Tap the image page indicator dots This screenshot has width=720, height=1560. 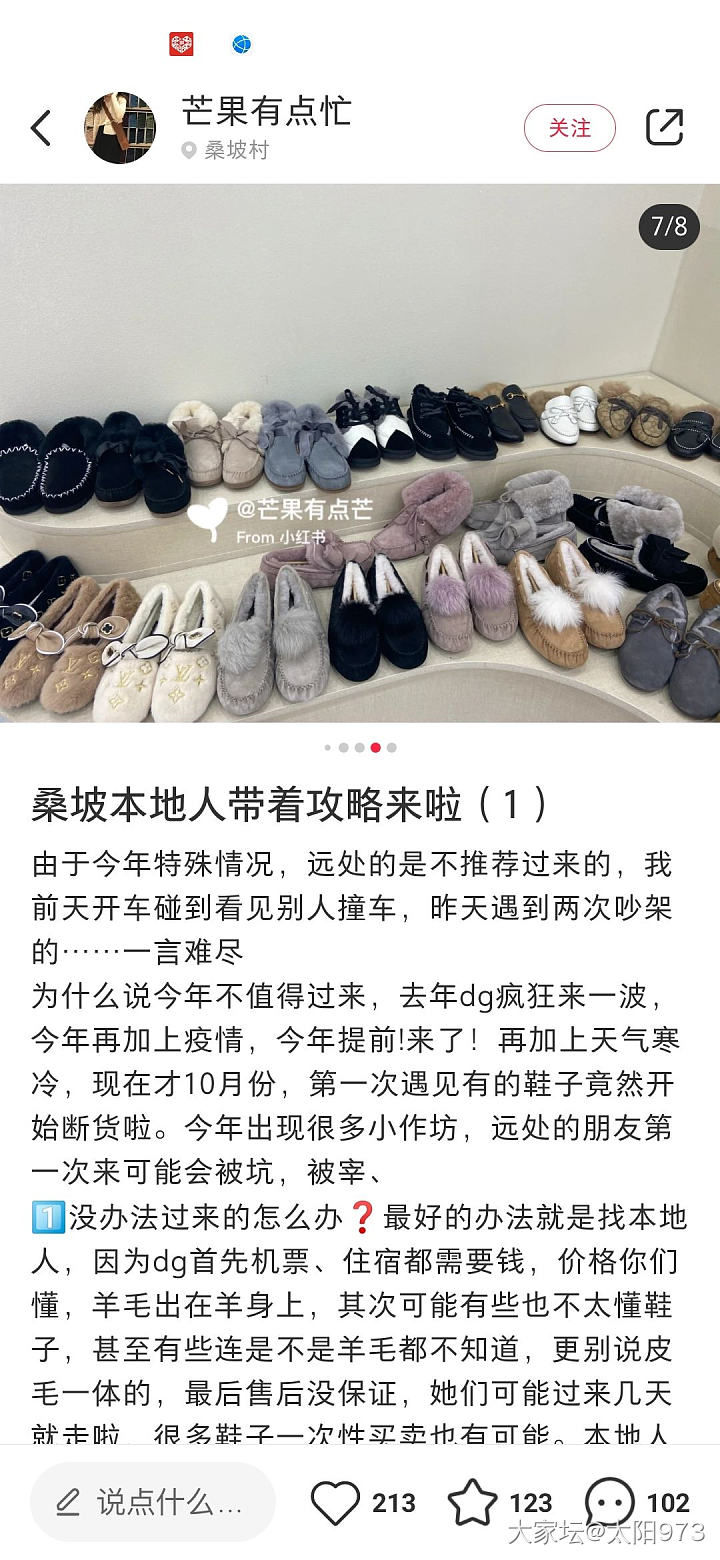[360, 747]
